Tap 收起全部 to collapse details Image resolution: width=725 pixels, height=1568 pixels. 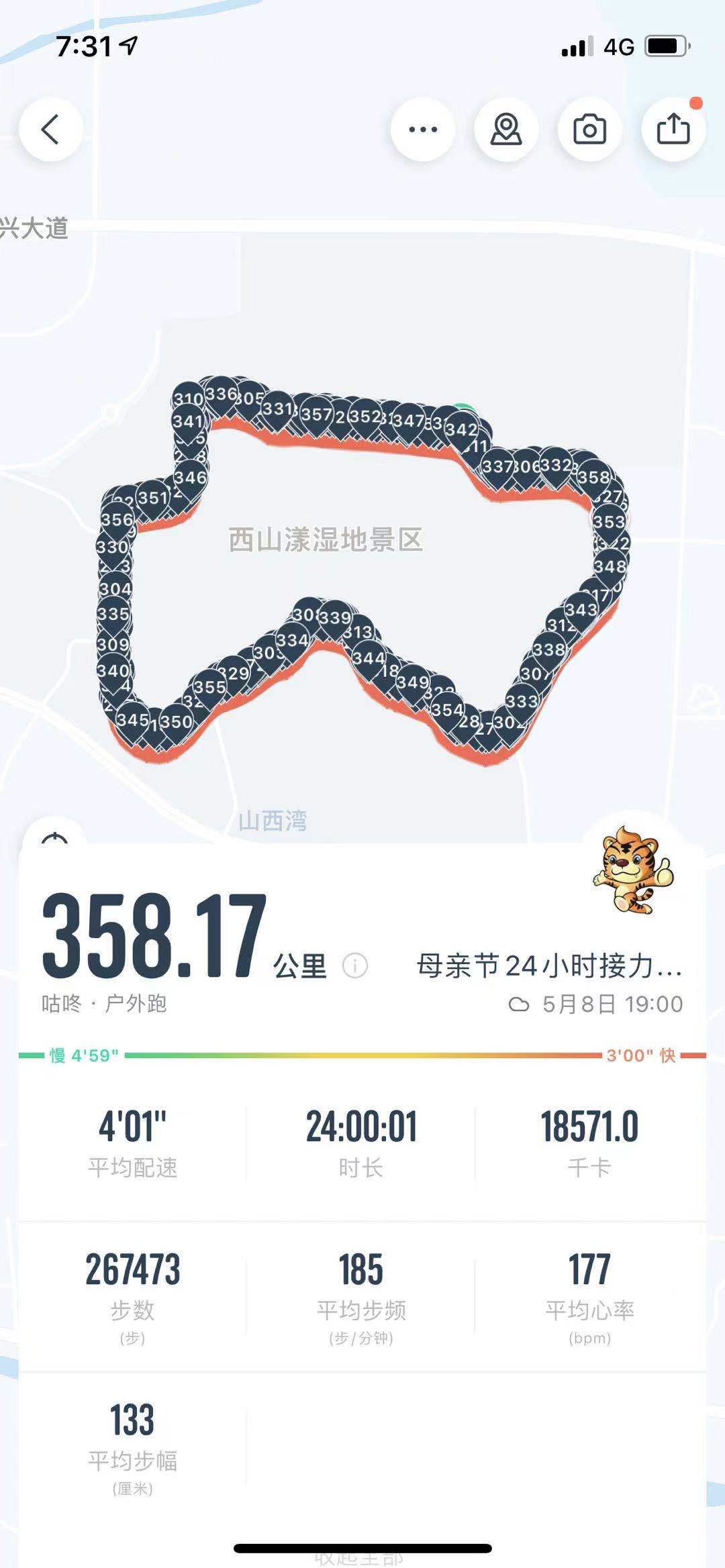(x=360, y=1558)
